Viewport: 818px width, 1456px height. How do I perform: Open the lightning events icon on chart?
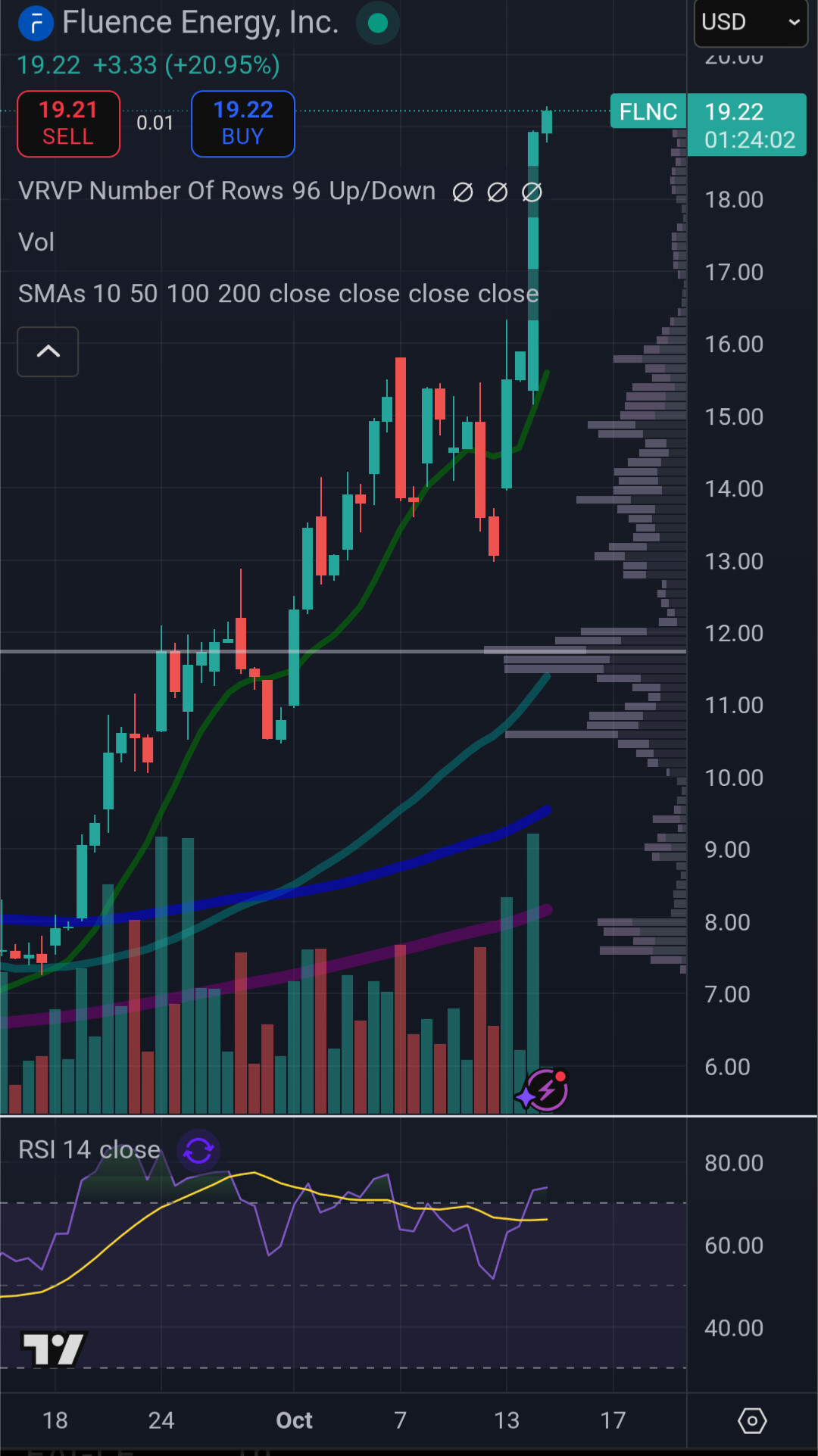547,1091
